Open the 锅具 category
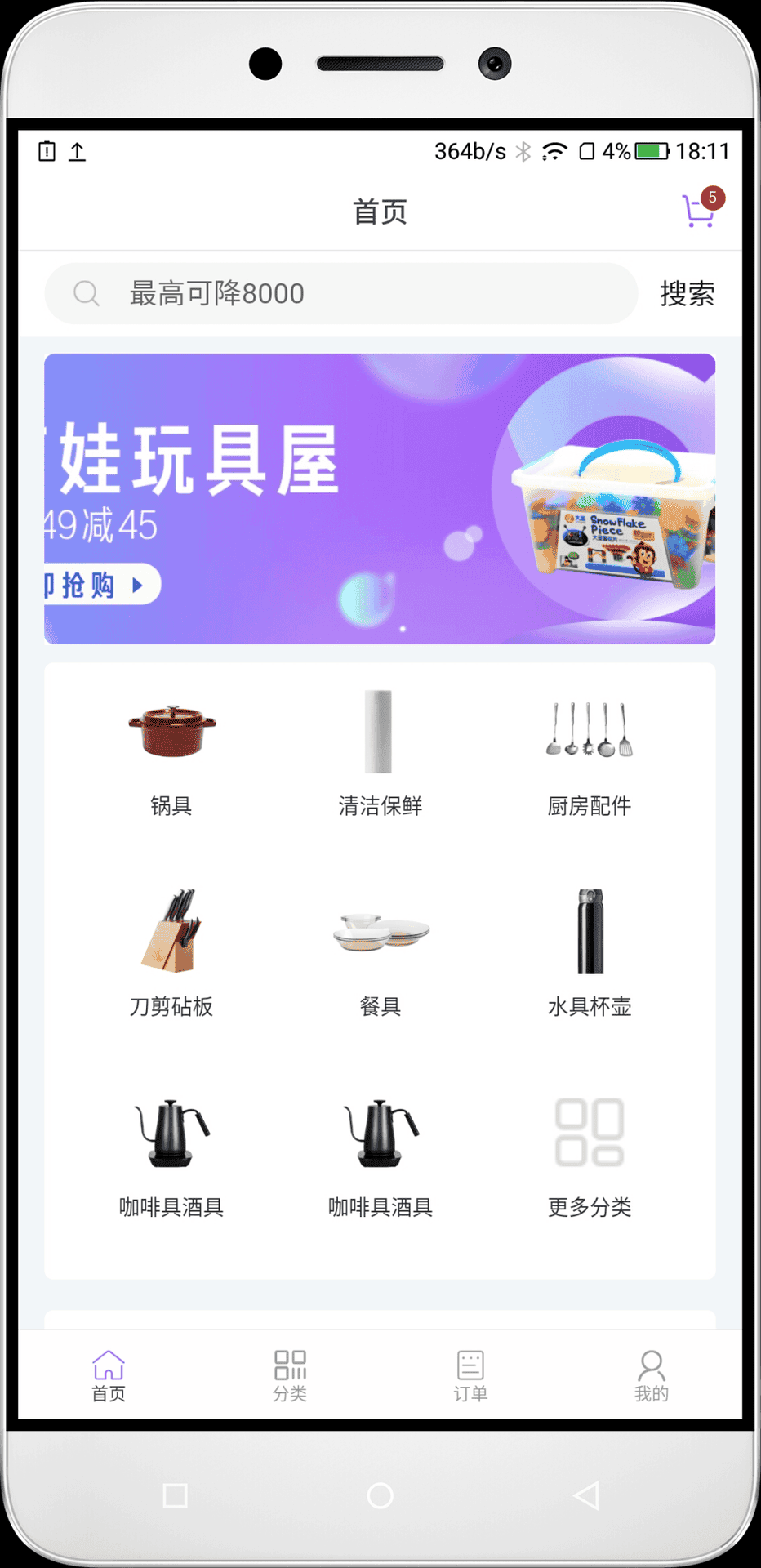This screenshot has width=761, height=1568. point(171,752)
